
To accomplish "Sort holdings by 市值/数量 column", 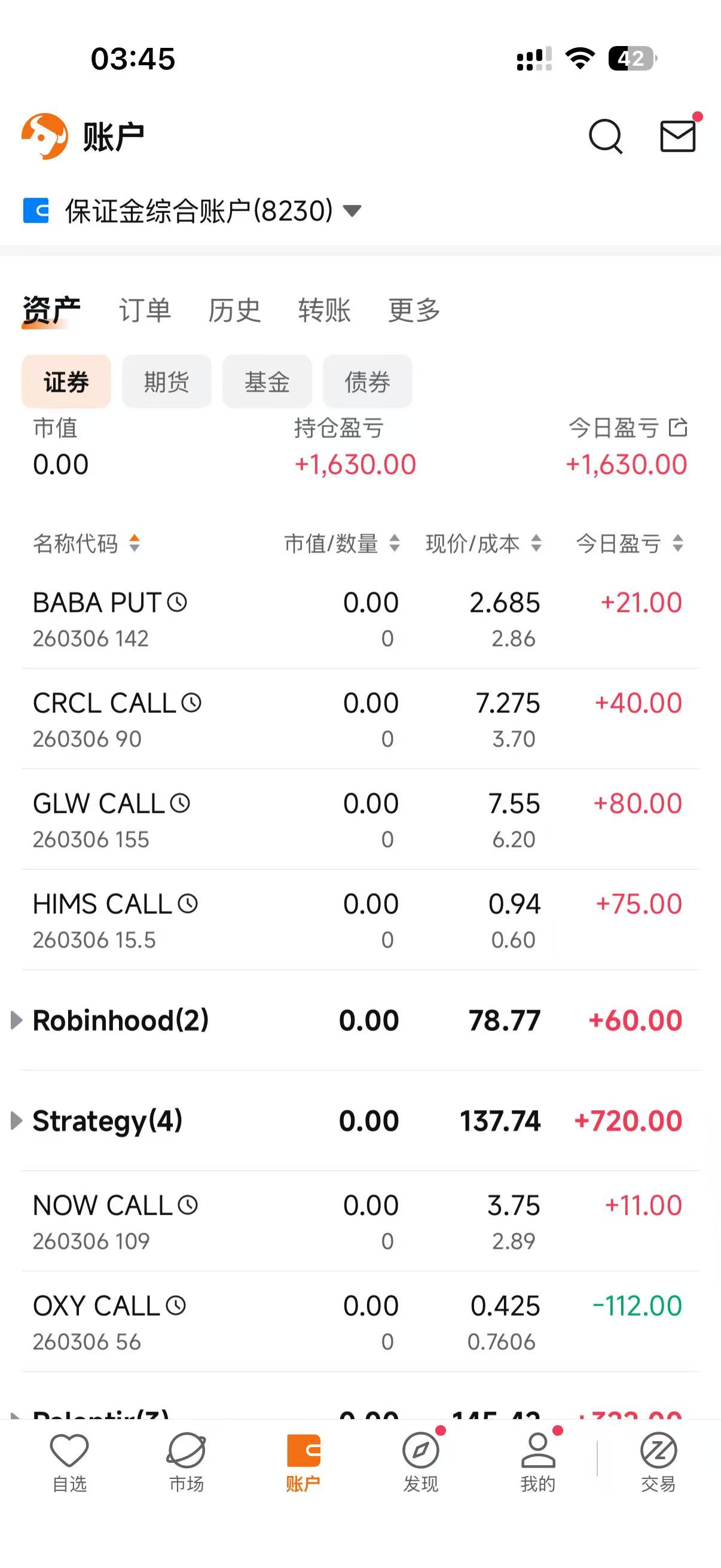I will click(342, 544).
